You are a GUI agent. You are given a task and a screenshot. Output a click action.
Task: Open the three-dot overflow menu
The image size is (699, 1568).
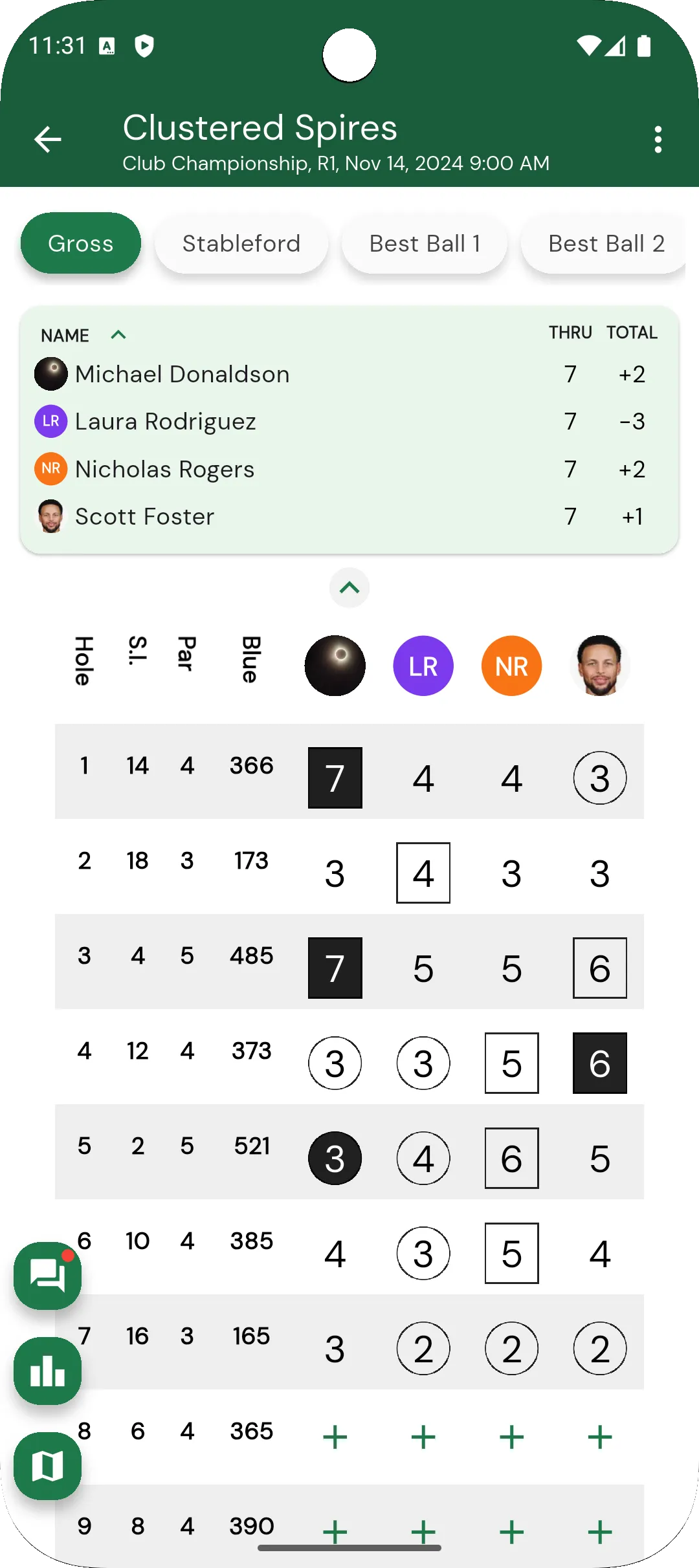pos(658,138)
